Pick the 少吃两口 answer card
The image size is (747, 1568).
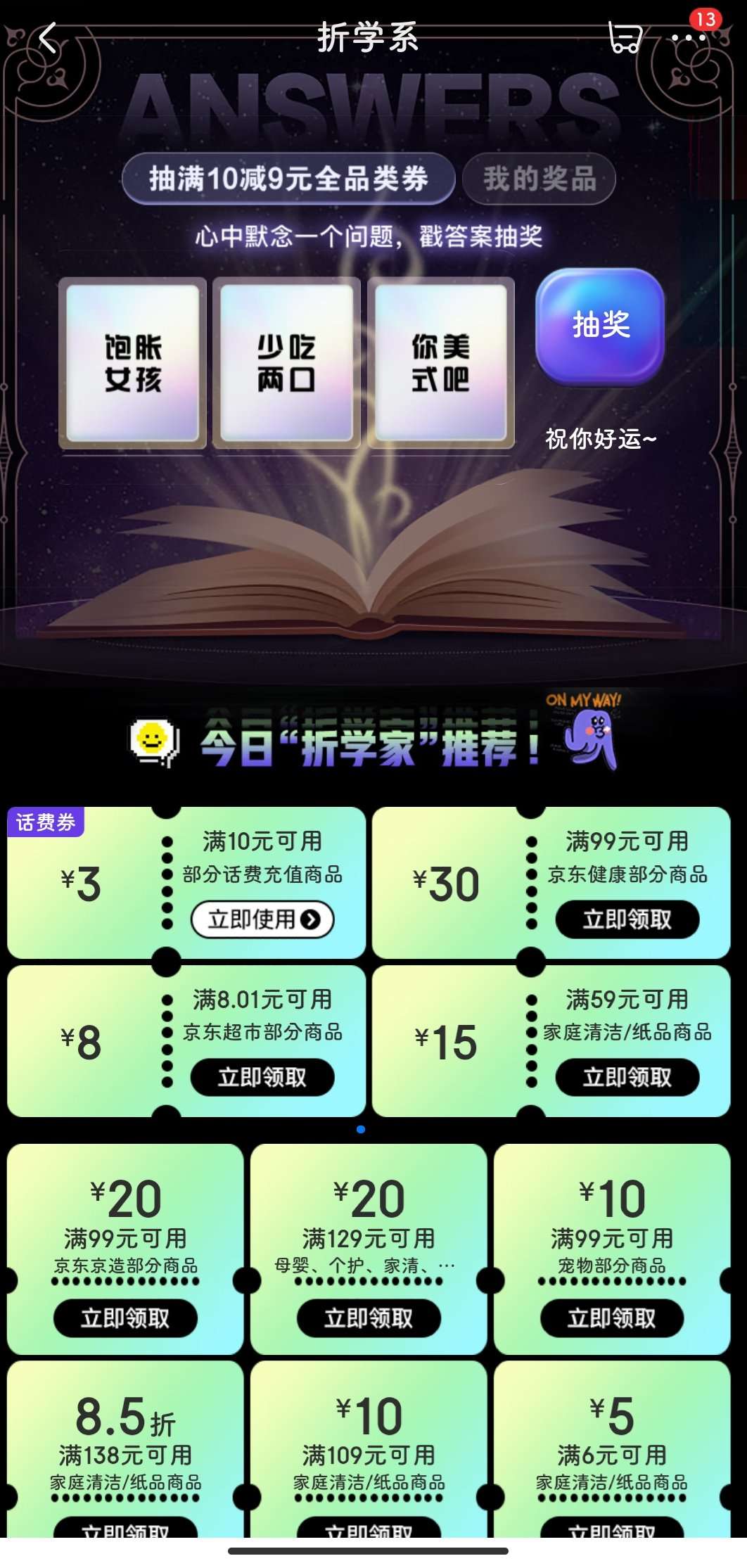coord(286,363)
